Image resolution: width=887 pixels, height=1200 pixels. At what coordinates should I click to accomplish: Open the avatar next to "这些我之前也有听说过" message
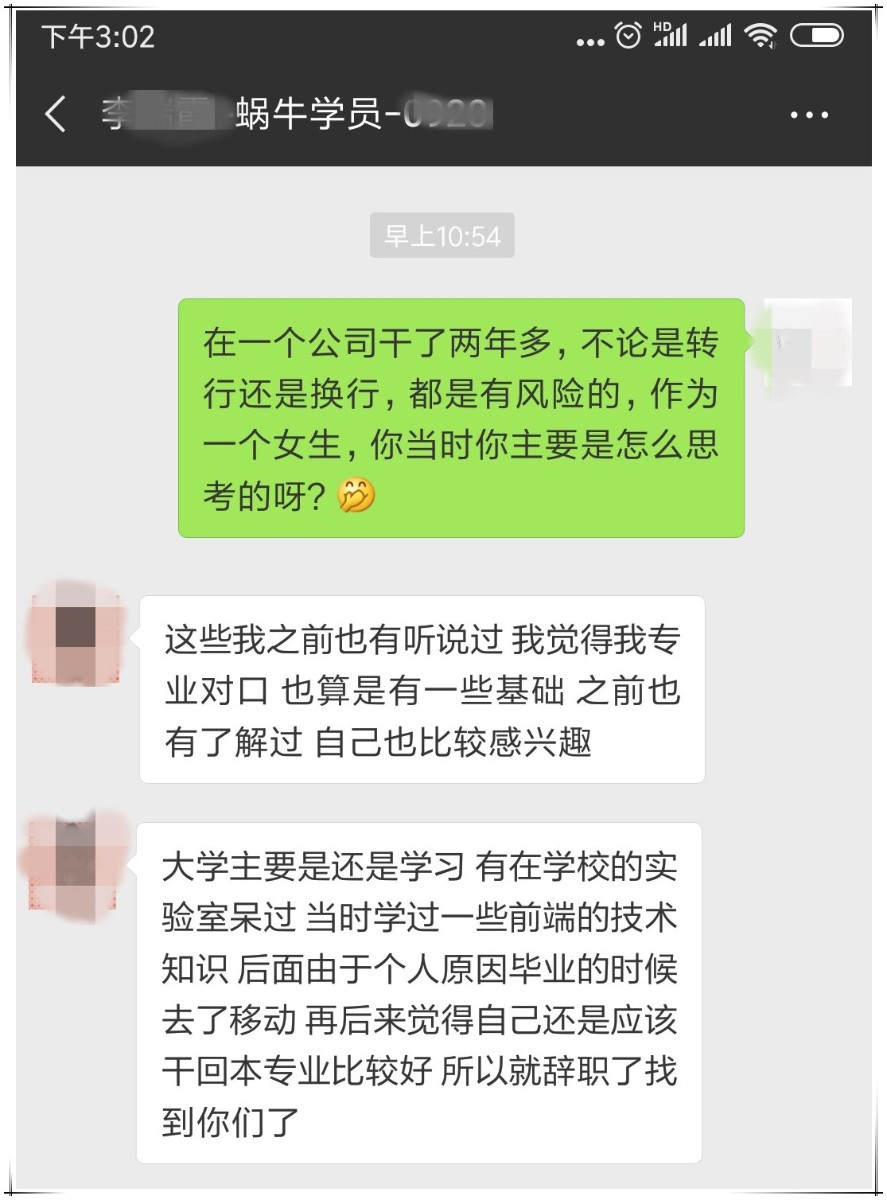(75, 639)
